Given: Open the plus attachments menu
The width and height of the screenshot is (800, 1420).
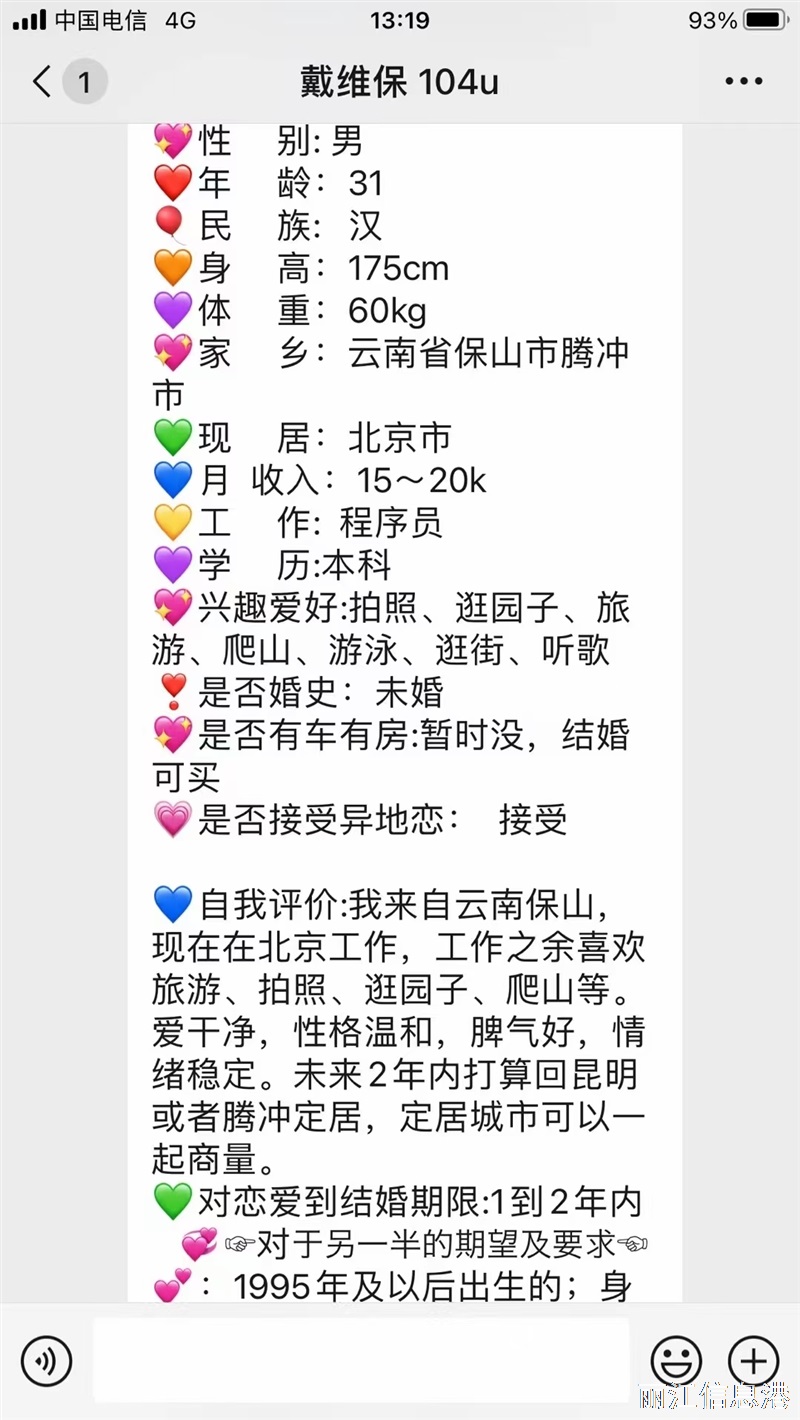Looking at the screenshot, I should coord(753,1361).
